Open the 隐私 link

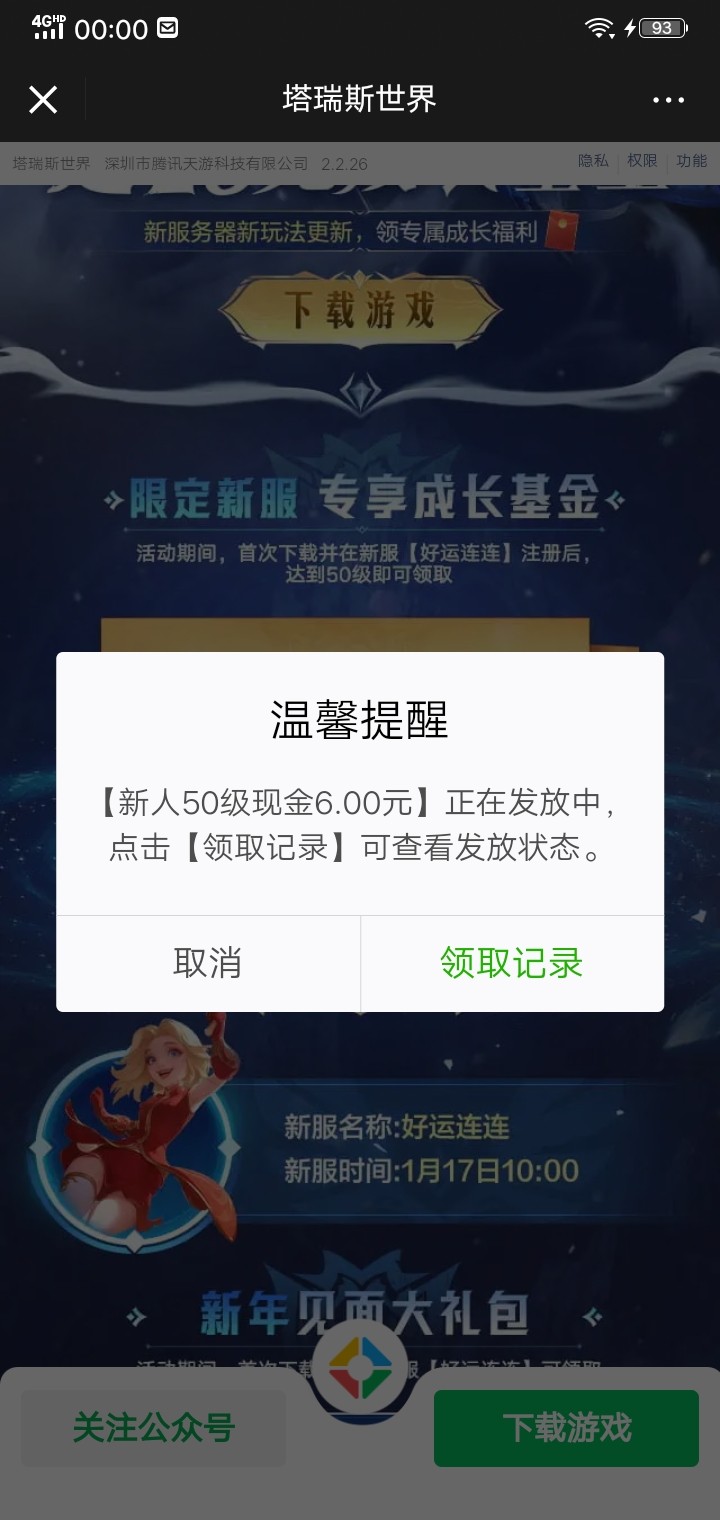coord(593,161)
